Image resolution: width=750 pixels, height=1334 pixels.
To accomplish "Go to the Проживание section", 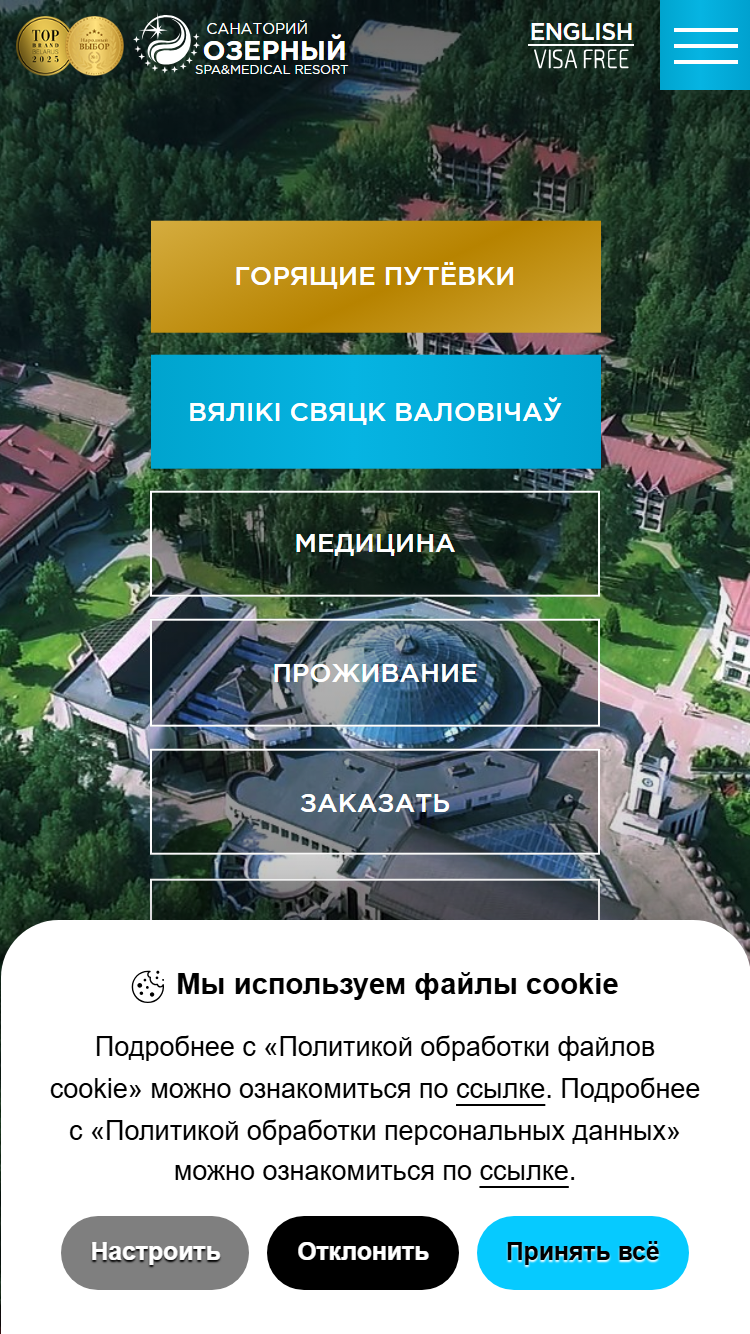I will point(375,673).
